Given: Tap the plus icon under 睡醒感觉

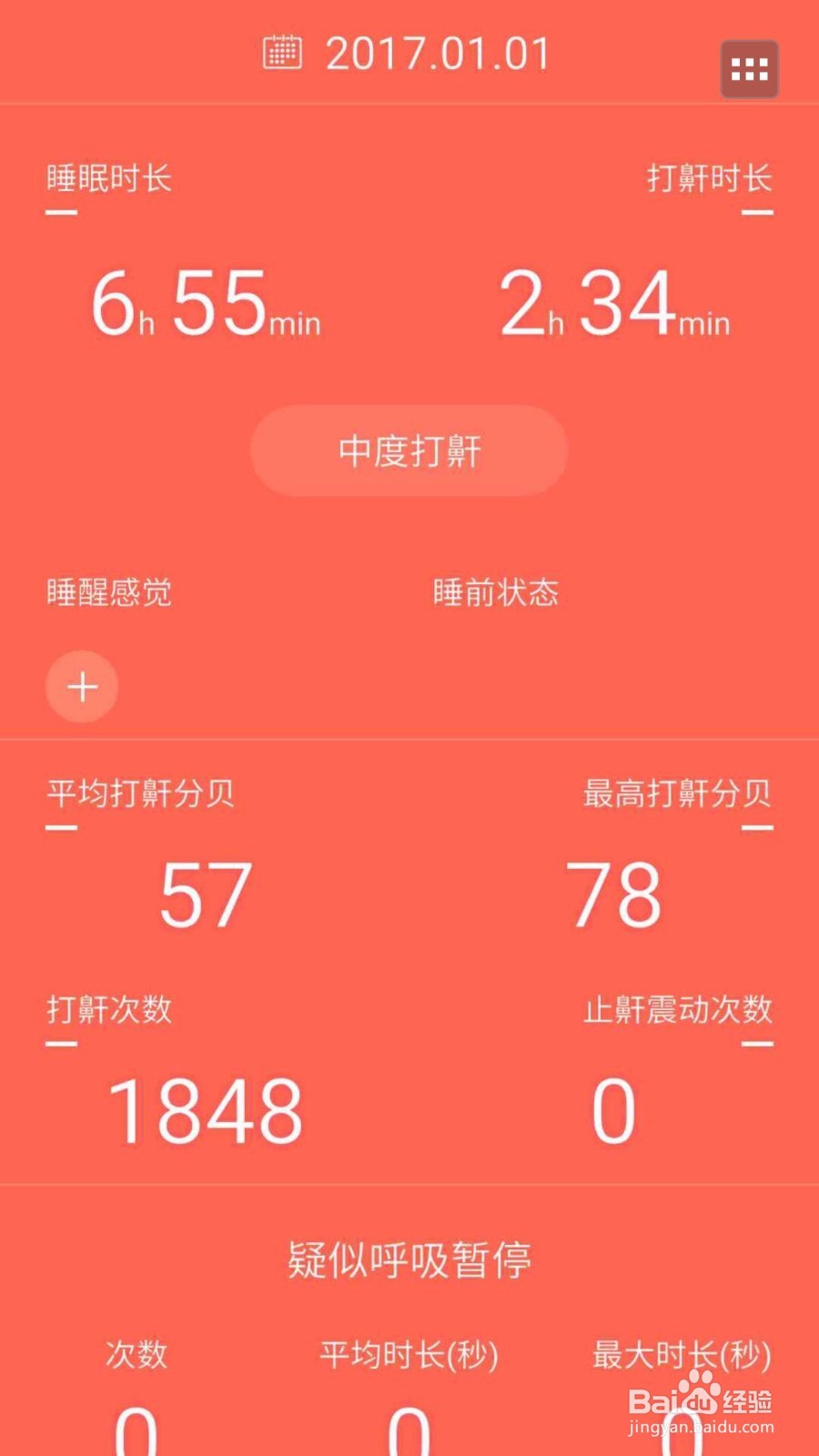Looking at the screenshot, I should [81, 686].
